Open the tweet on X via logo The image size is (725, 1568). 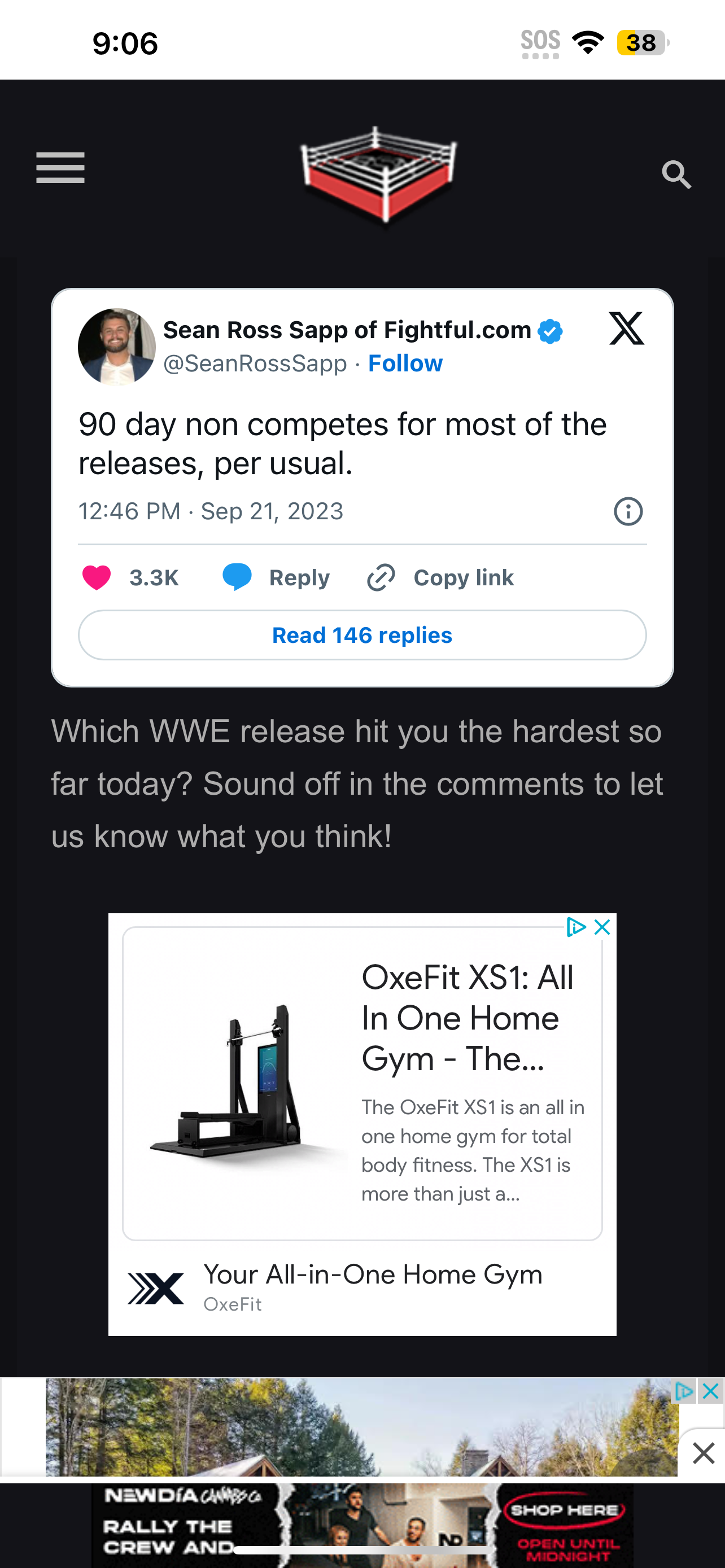626,329
